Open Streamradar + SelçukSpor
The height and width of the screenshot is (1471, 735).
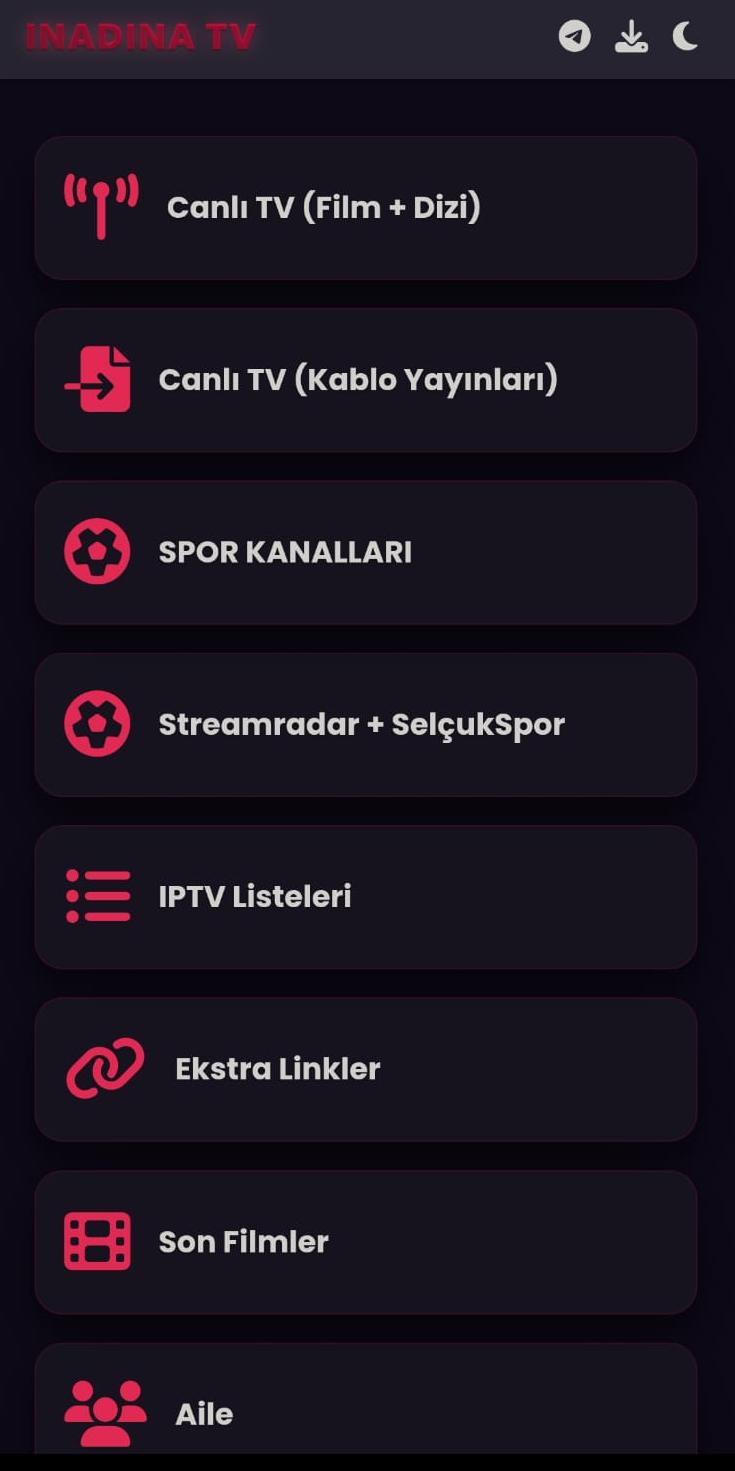tap(366, 724)
